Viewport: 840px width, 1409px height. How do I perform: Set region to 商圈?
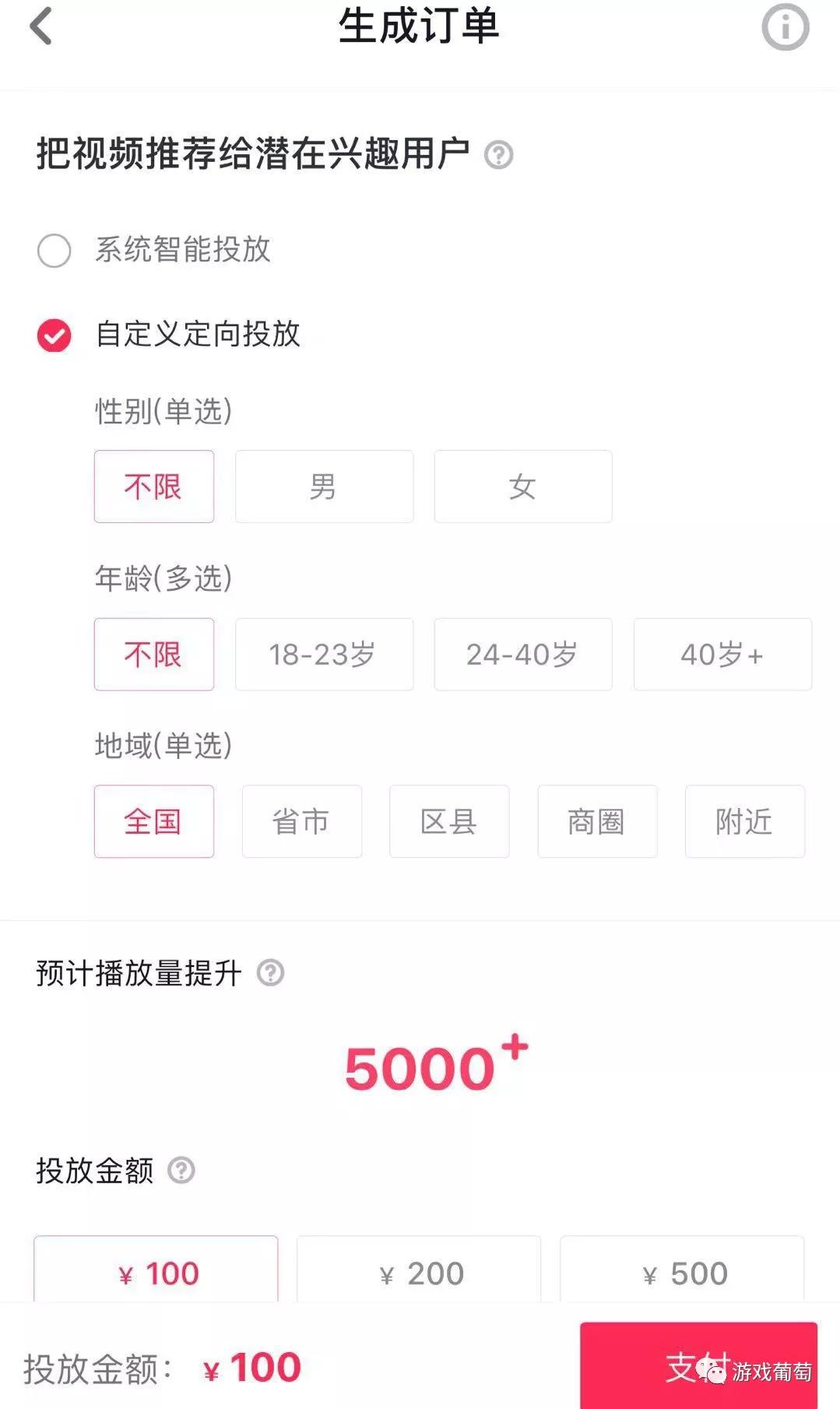[597, 821]
